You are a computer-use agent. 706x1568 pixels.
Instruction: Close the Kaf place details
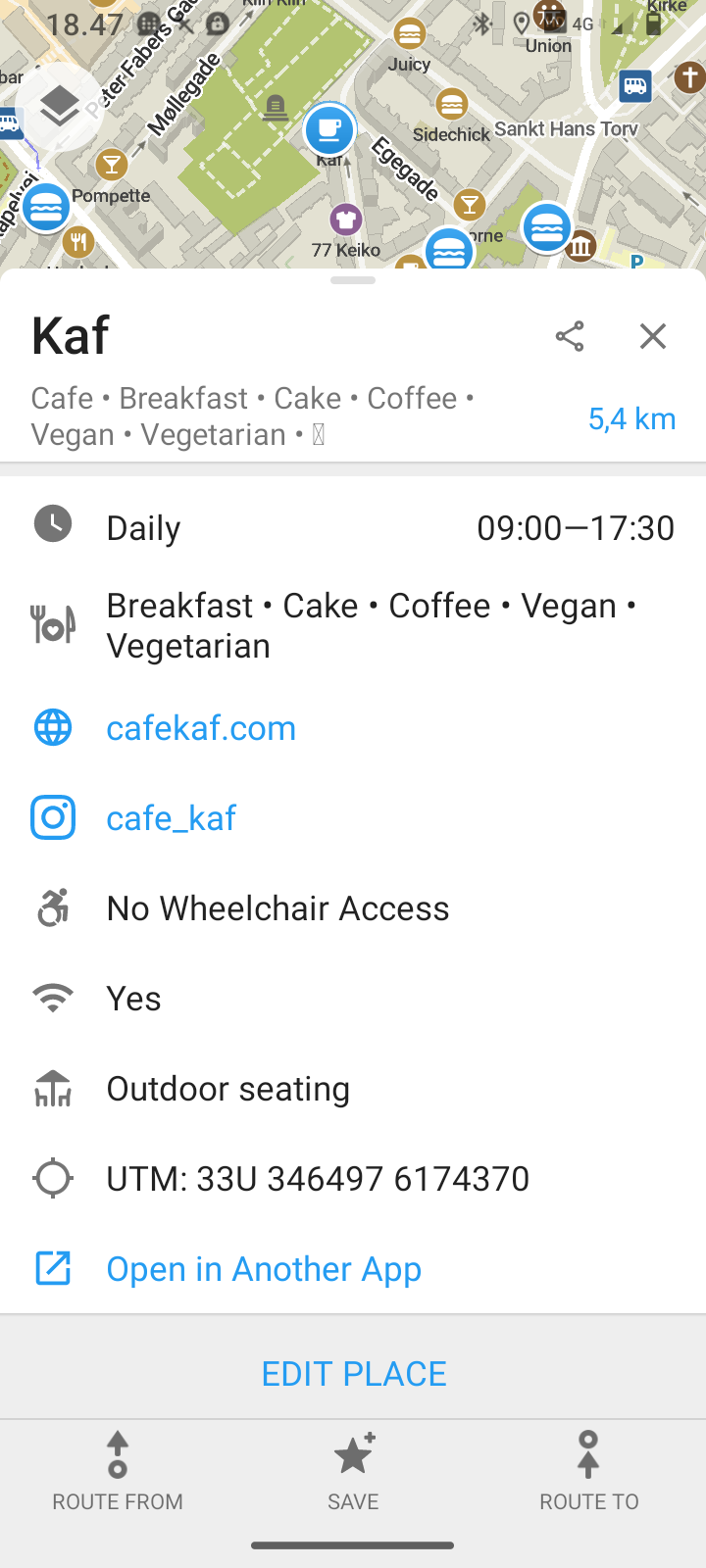pyautogui.click(x=652, y=336)
